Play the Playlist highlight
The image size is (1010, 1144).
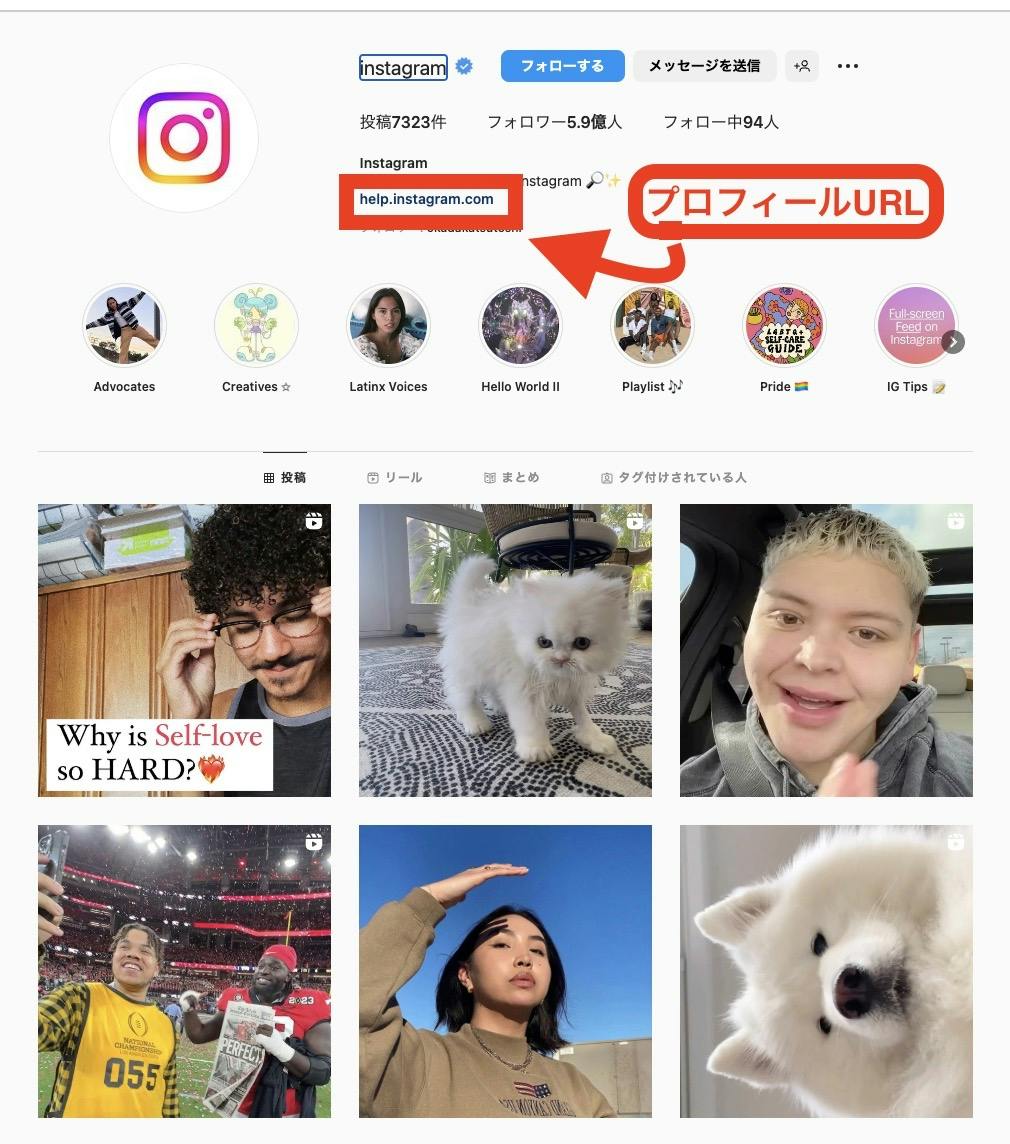[652, 326]
